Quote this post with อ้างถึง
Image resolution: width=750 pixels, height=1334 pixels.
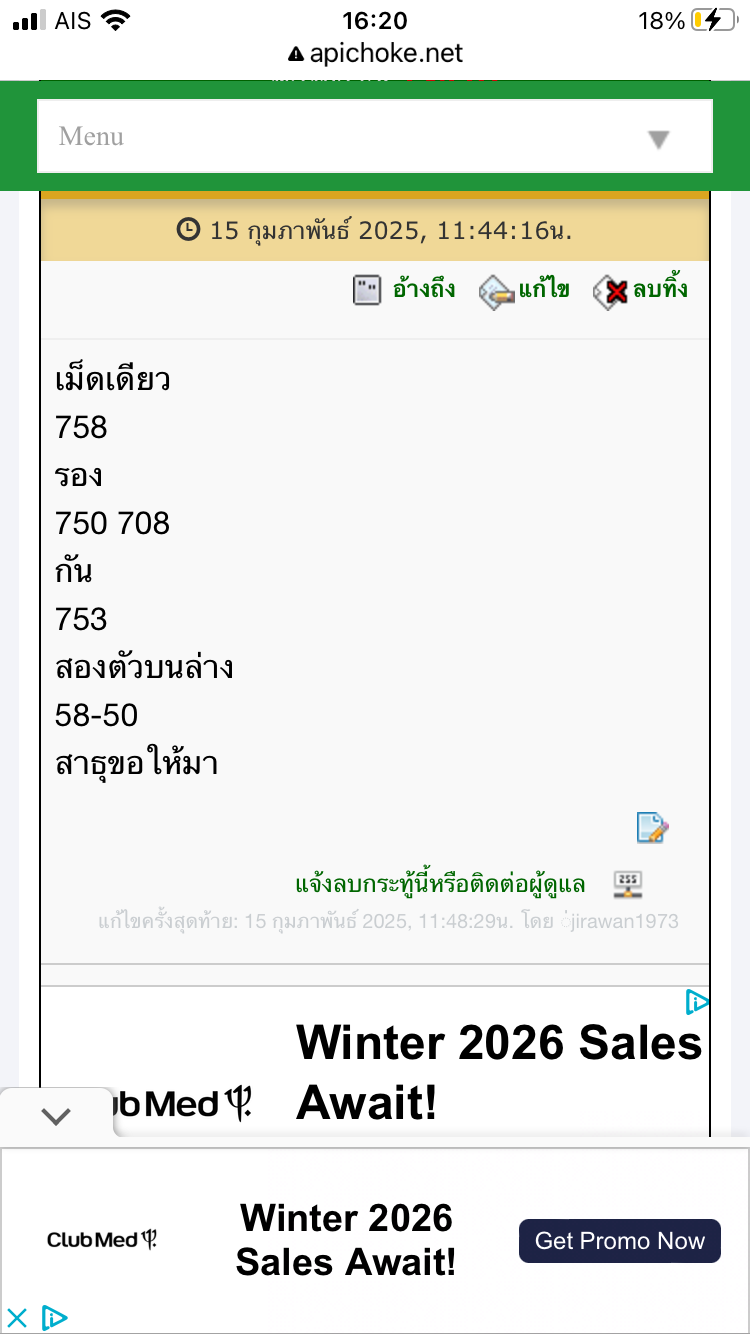click(x=405, y=290)
